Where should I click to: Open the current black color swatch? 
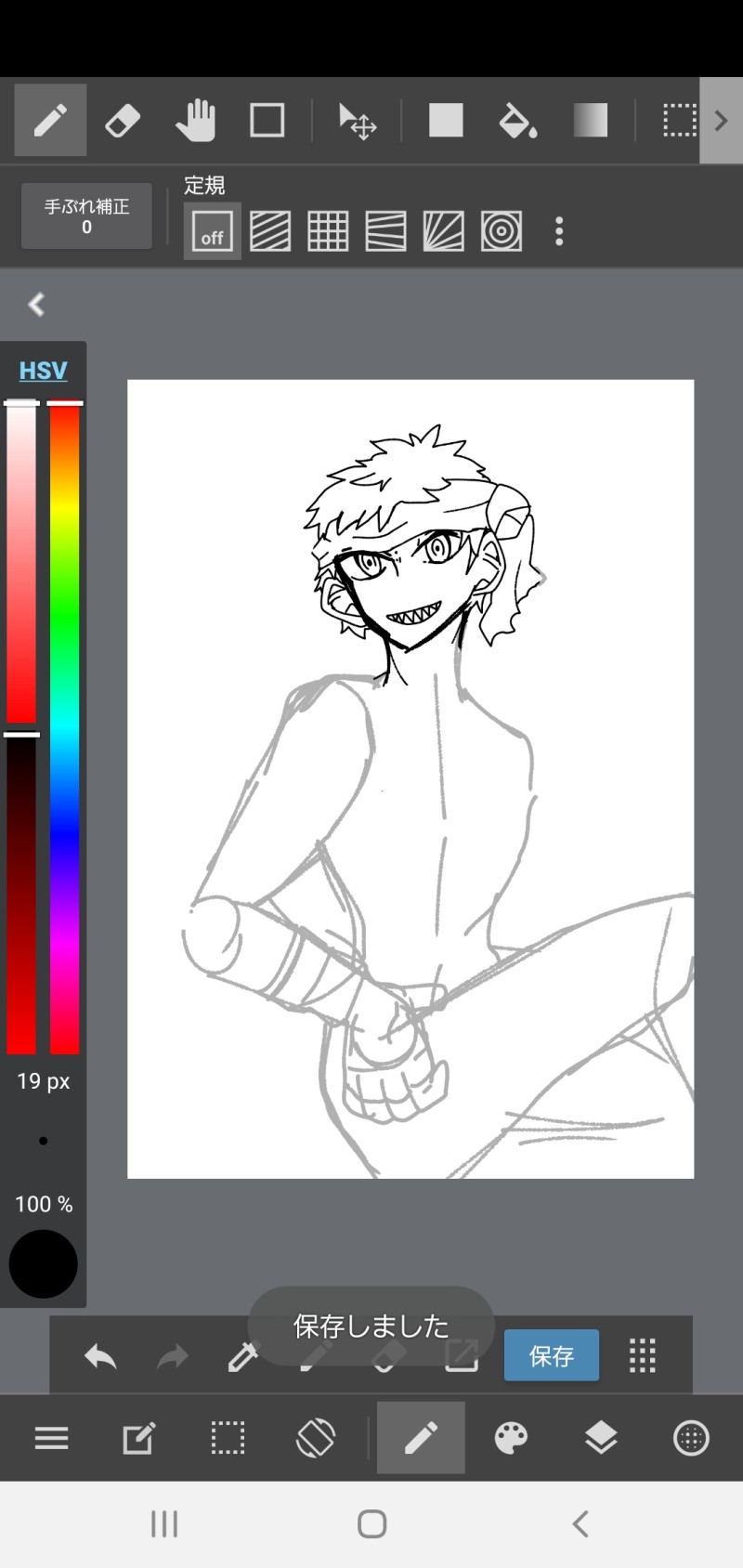coord(43,1264)
